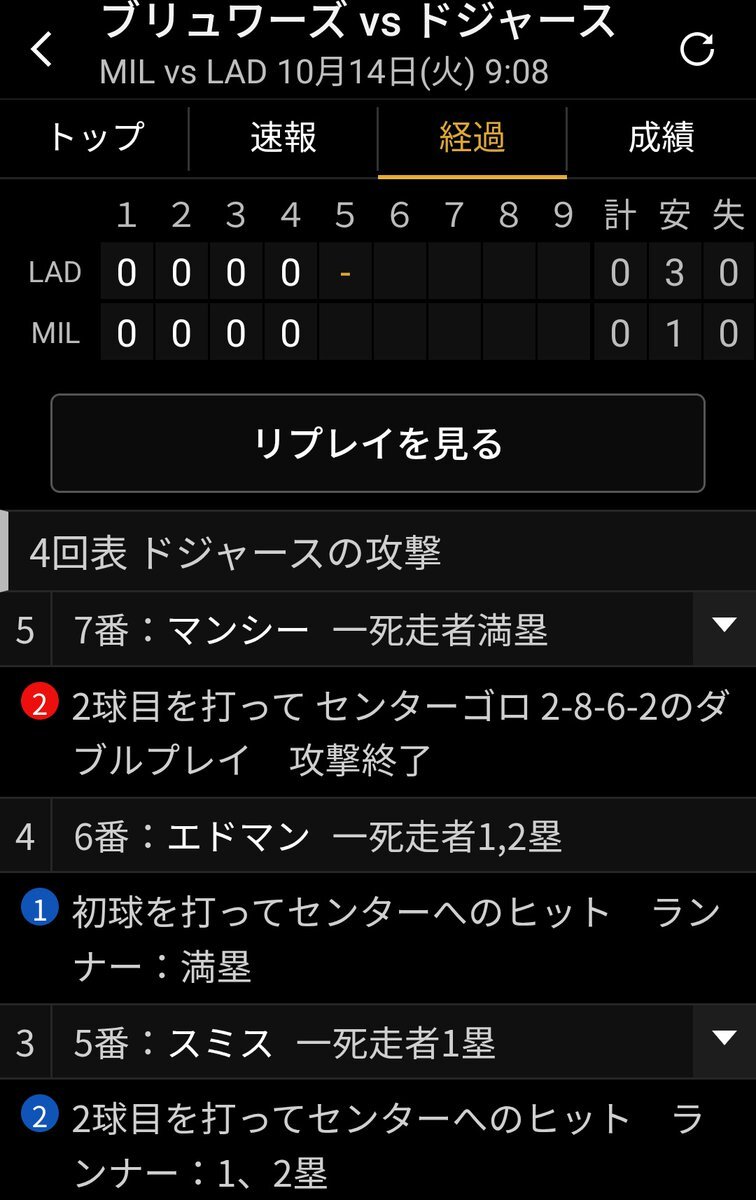Tap the リプレイを見る button

click(x=378, y=443)
